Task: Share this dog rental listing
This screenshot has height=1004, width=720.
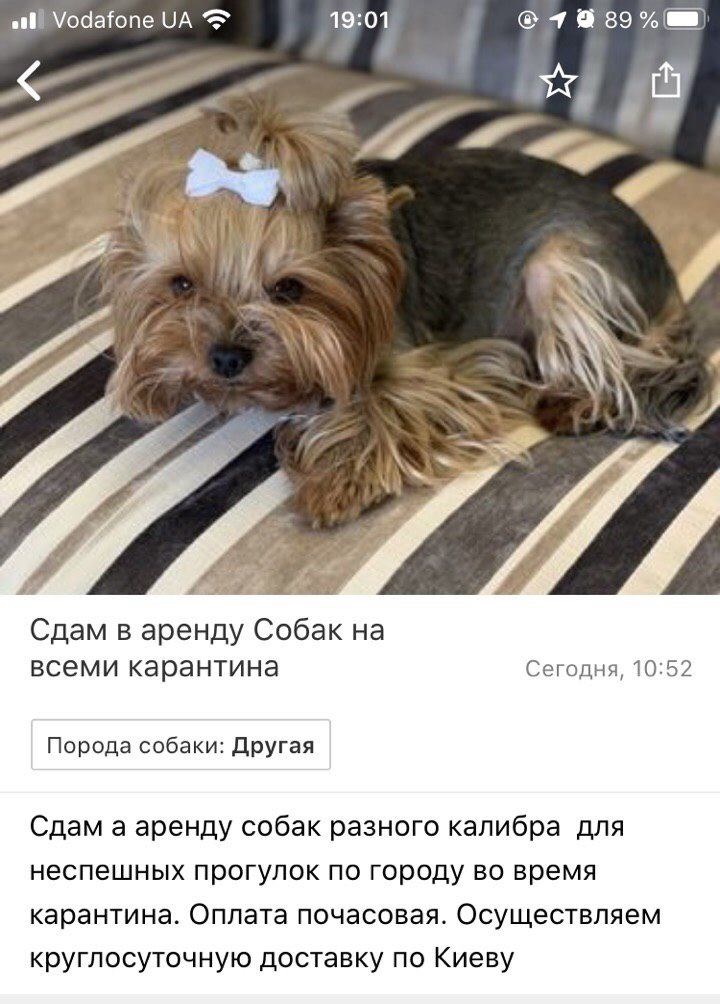Action: pyautogui.click(x=666, y=80)
